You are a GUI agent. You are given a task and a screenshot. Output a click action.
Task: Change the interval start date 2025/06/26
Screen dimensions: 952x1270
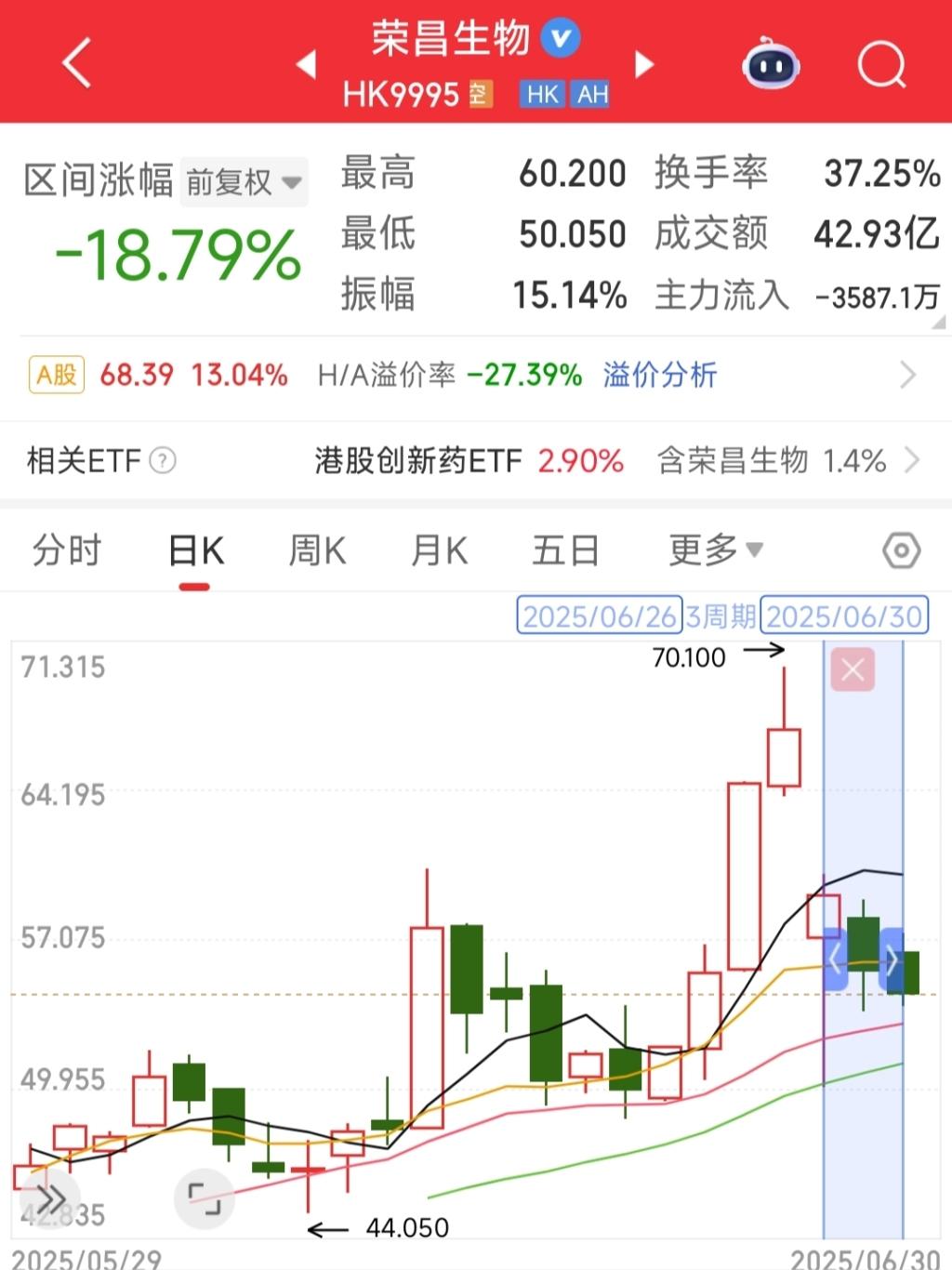(x=600, y=616)
